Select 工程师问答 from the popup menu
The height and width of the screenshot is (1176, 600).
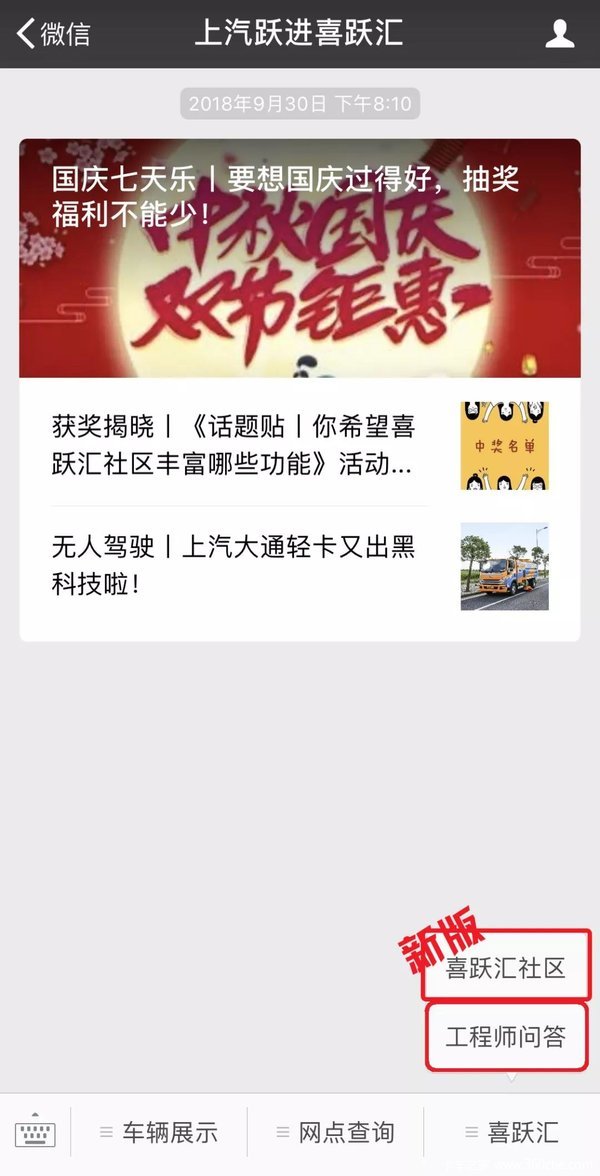click(x=506, y=1037)
